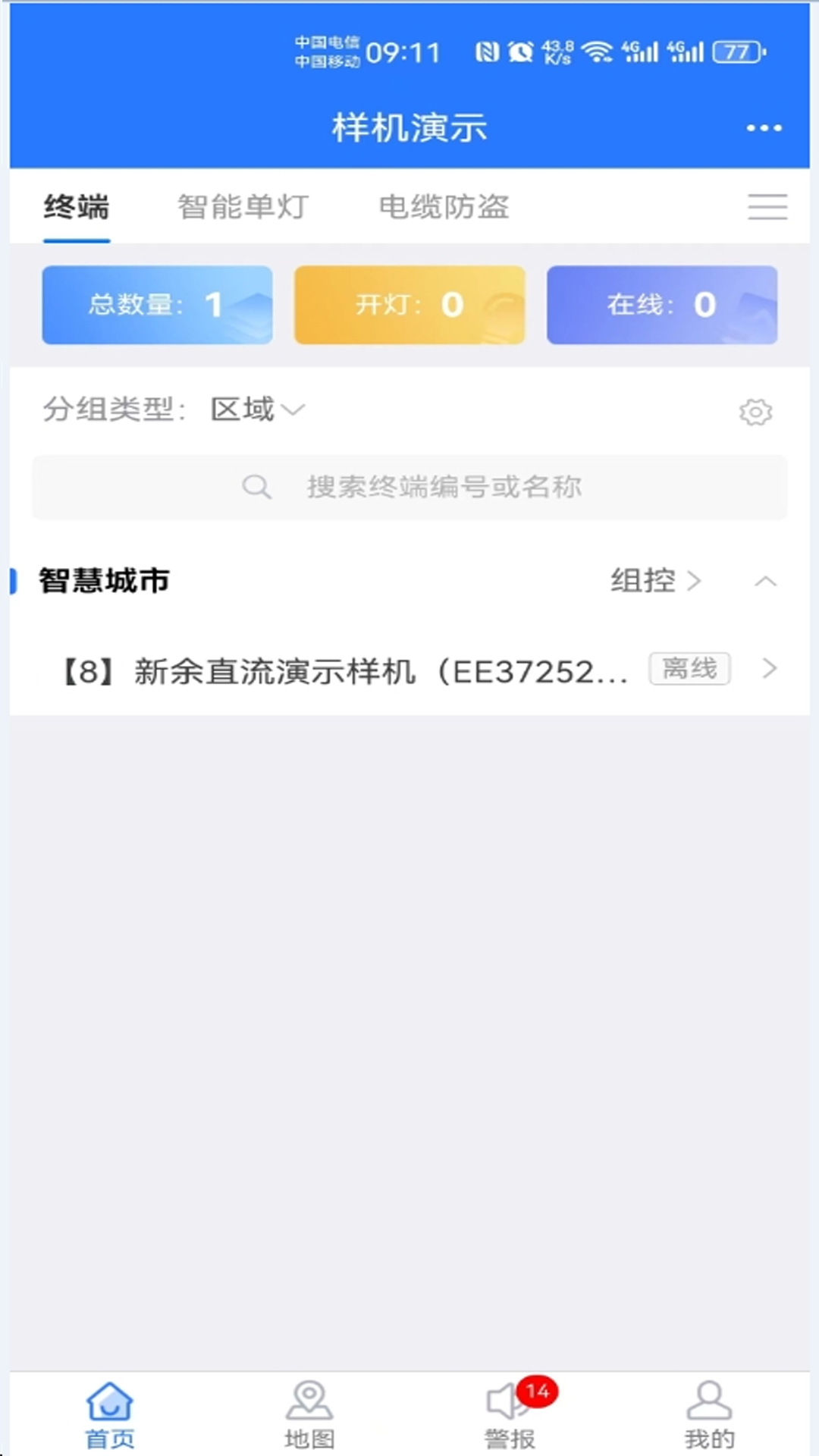This screenshot has height=1456, width=819.
Task: Open the 区域 group type dropdown
Action: [x=255, y=409]
